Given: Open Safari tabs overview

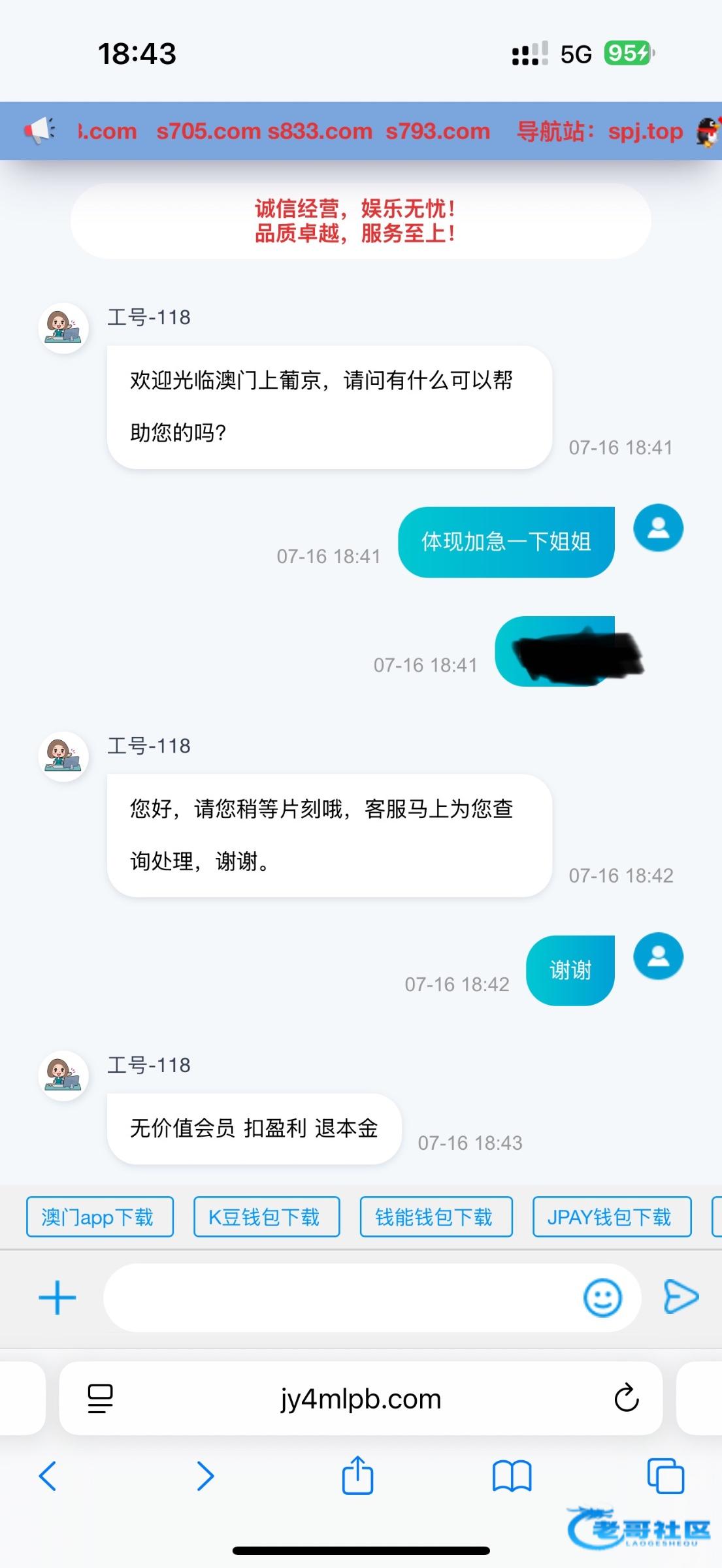Looking at the screenshot, I should pos(665,1476).
